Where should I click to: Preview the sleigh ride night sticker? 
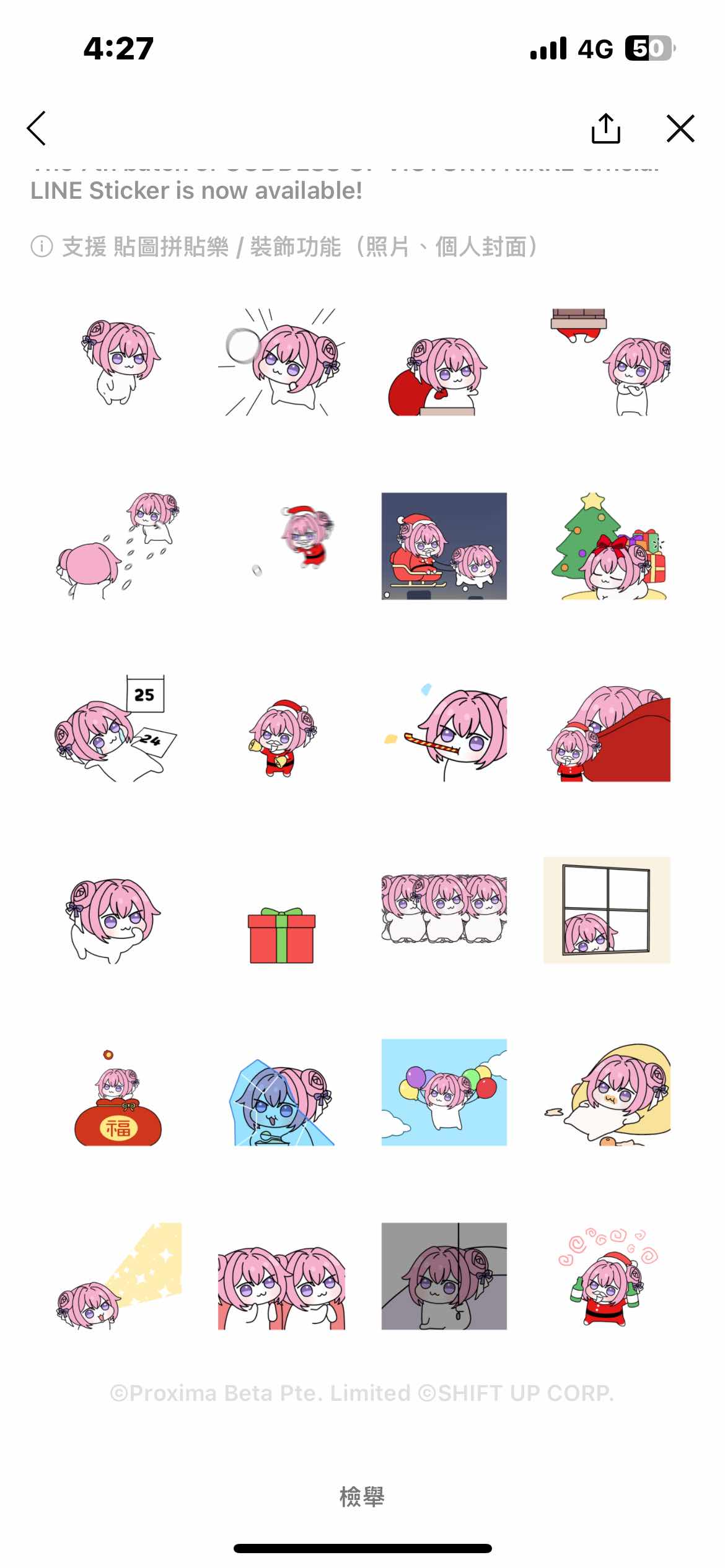[x=444, y=546]
